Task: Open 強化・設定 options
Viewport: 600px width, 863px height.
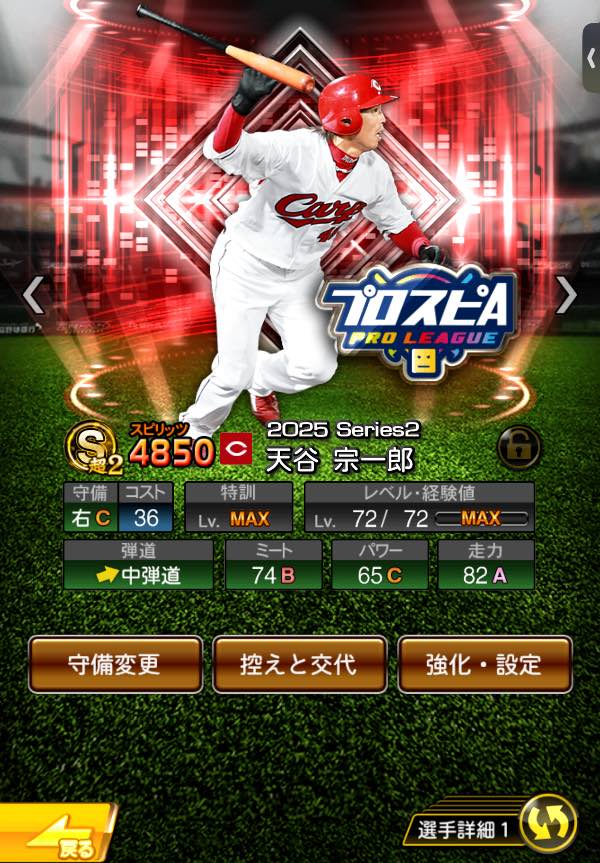Action: click(x=485, y=664)
